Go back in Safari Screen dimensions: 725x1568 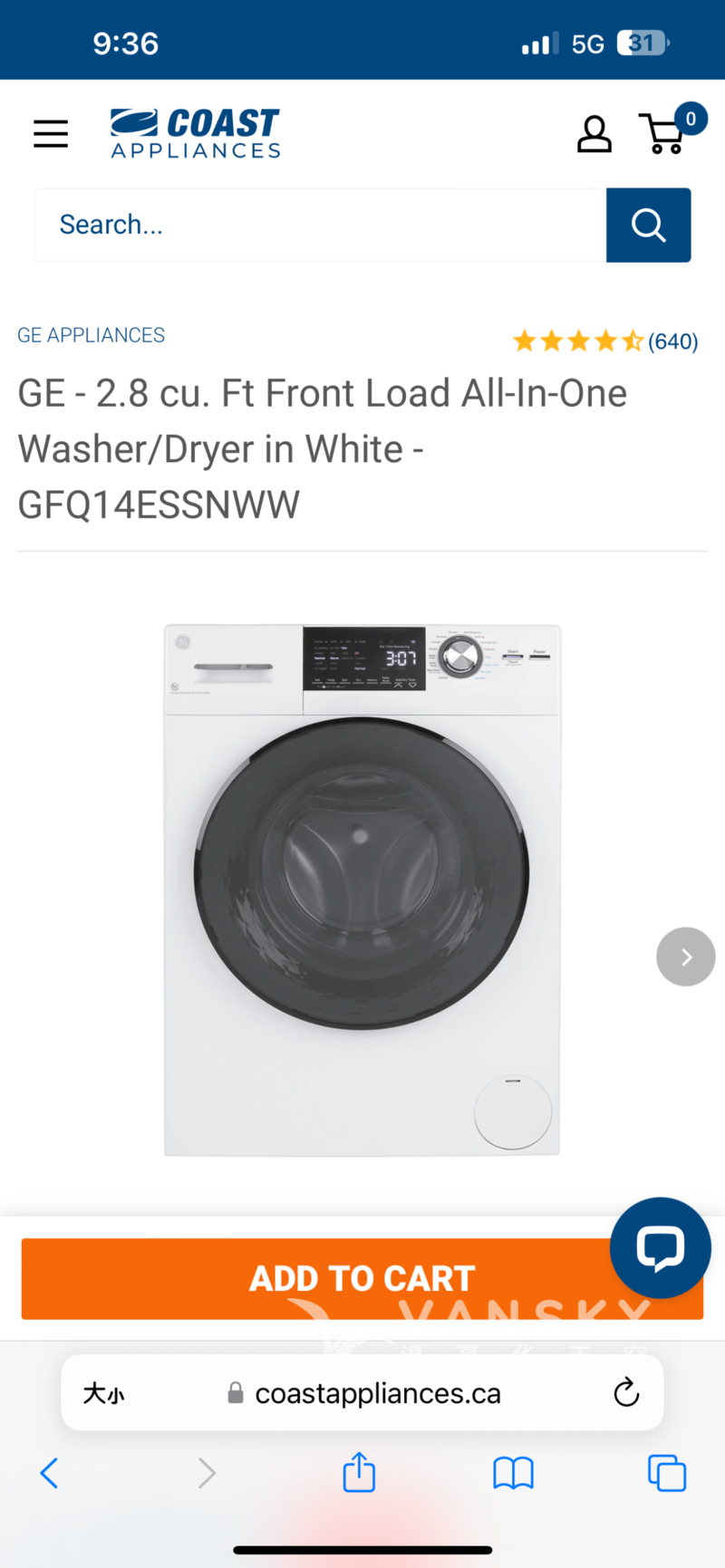(50, 1473)
